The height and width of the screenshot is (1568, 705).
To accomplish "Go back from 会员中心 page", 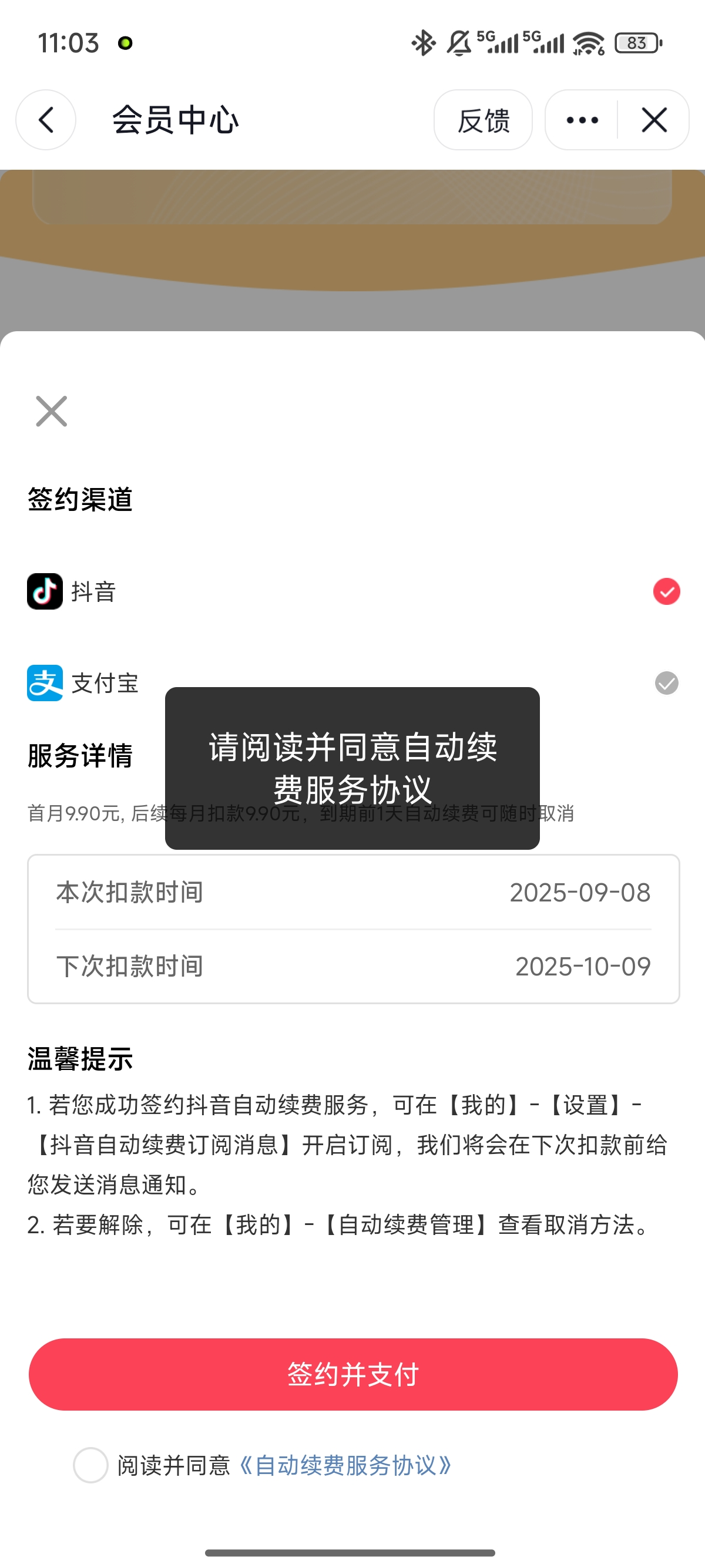I will 46,120.
